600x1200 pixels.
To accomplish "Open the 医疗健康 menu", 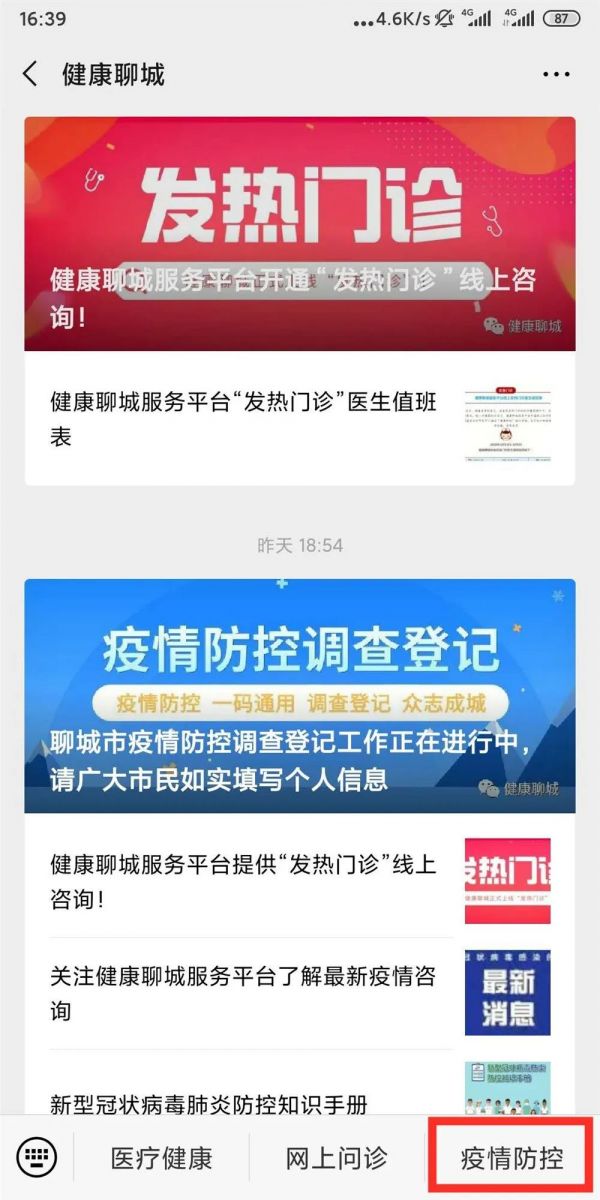I will (x=161, y=1158).
